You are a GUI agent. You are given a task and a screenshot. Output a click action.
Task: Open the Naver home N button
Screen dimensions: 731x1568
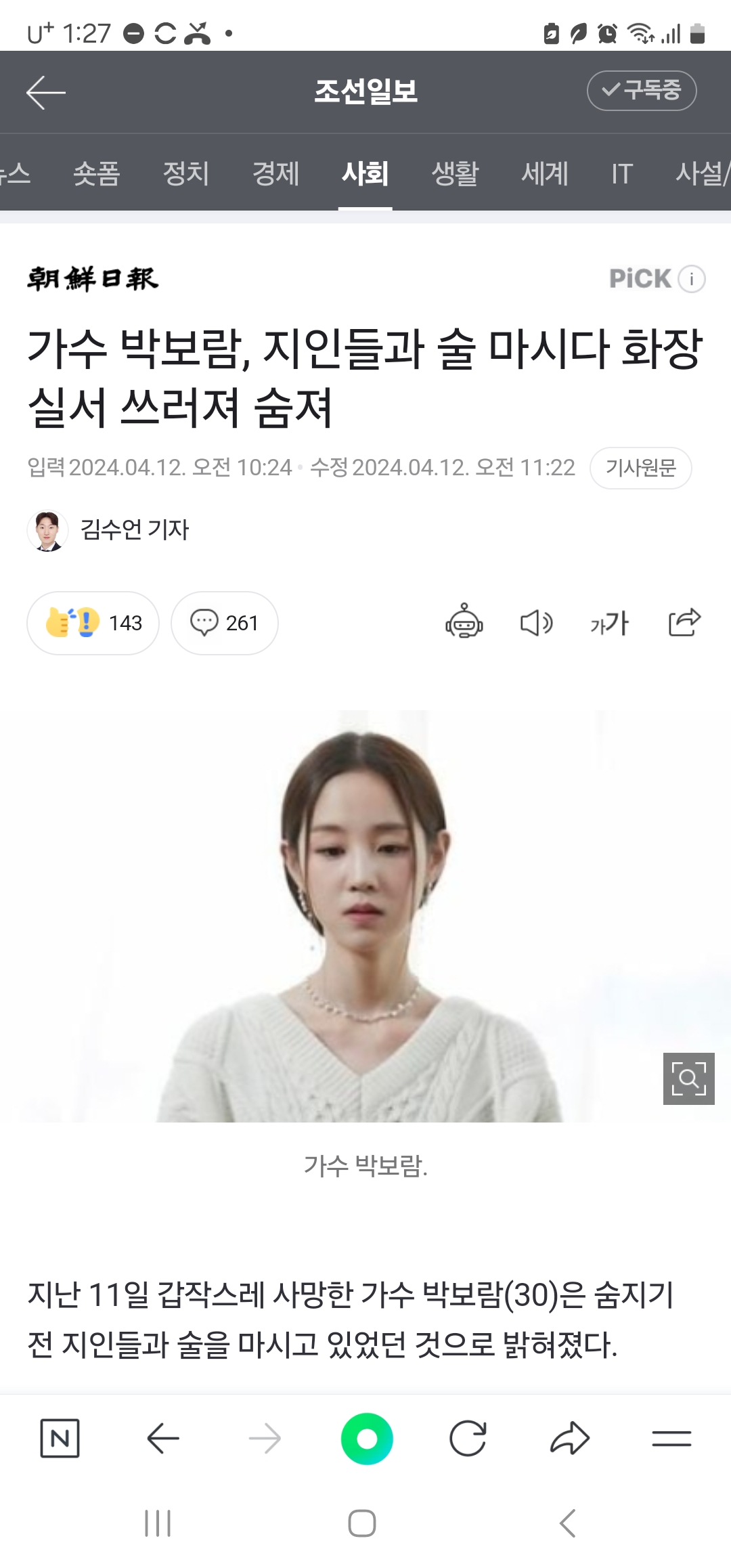[x=60, y=1438]
